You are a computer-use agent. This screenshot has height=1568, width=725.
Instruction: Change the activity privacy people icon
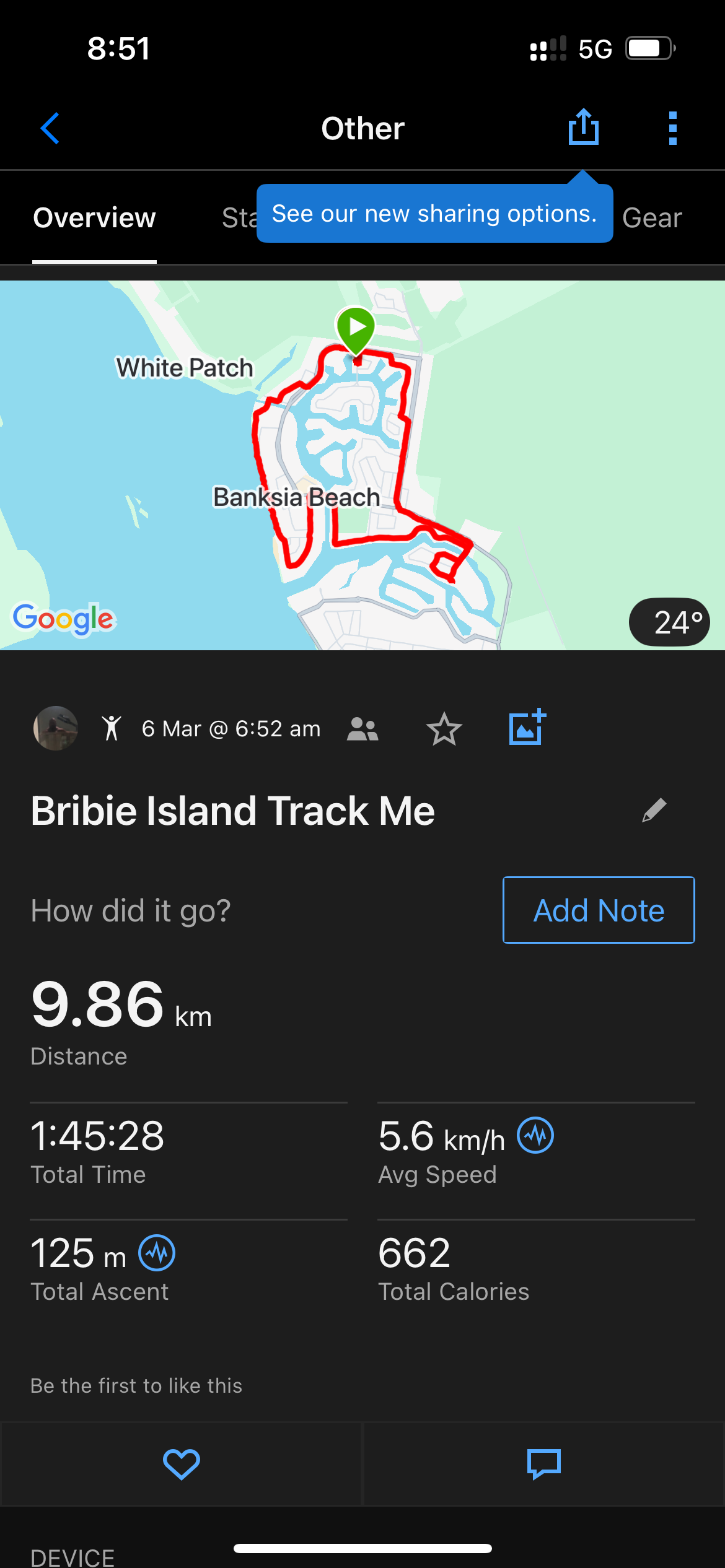tap(362, 729)
